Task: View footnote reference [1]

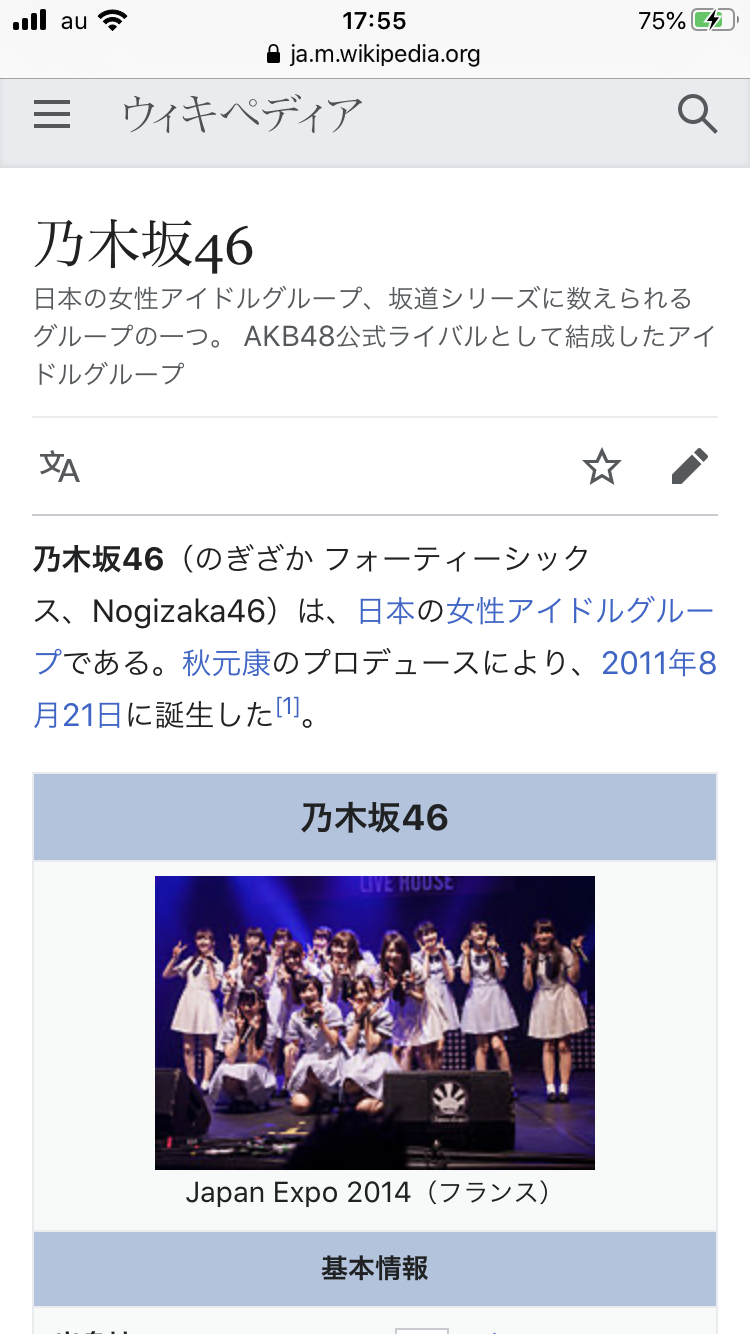Action: click(x=287, y=709)
